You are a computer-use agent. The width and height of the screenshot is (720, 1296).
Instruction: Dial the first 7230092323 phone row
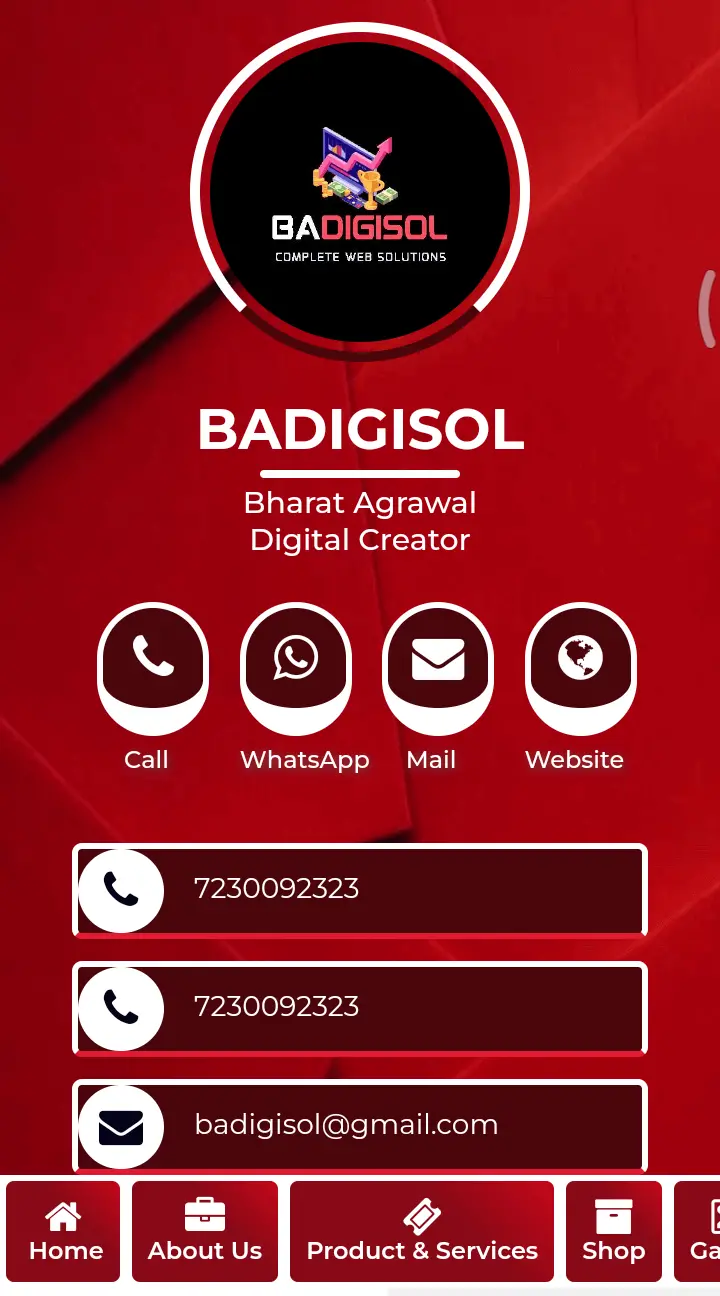(360, 889)
